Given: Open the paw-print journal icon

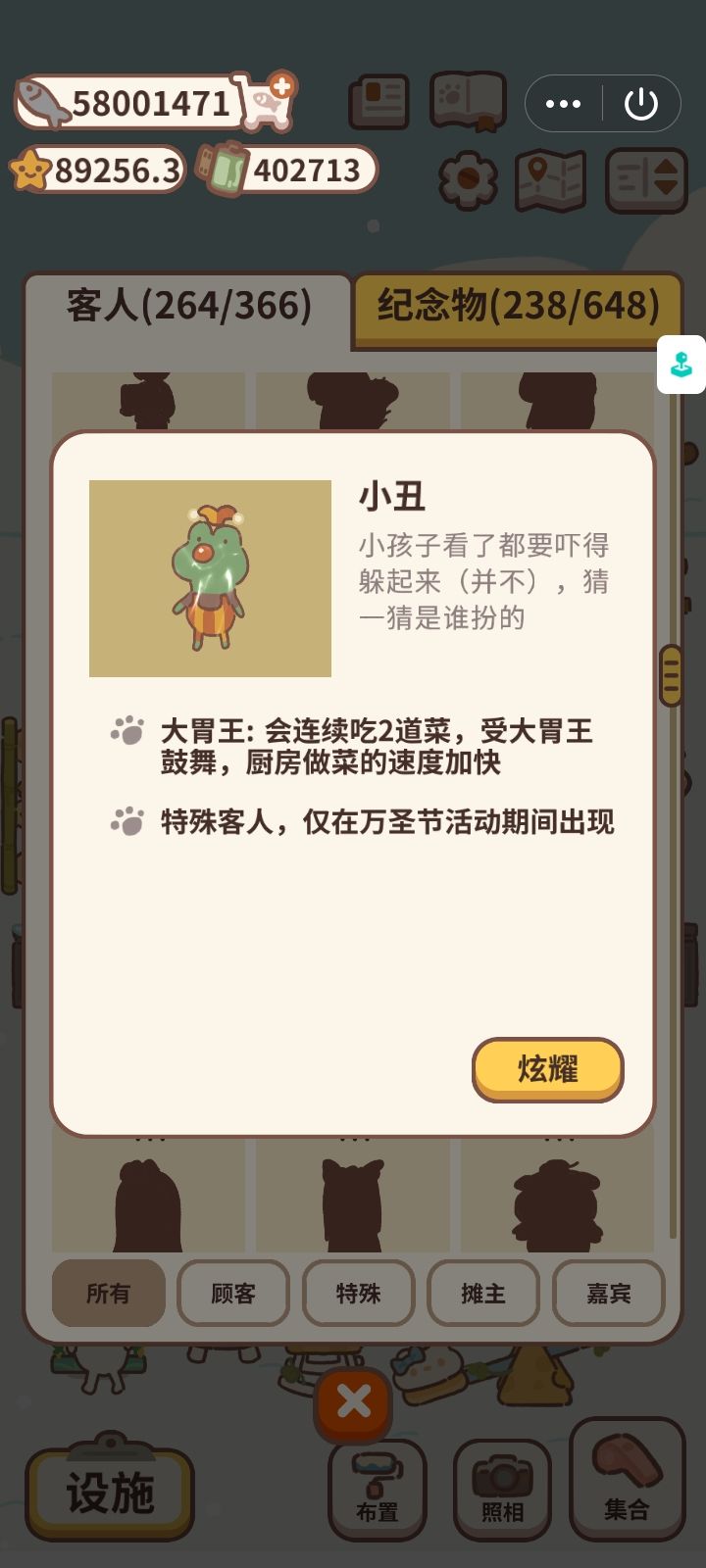Looking at the screenshot, I should (x=469, y=103).
